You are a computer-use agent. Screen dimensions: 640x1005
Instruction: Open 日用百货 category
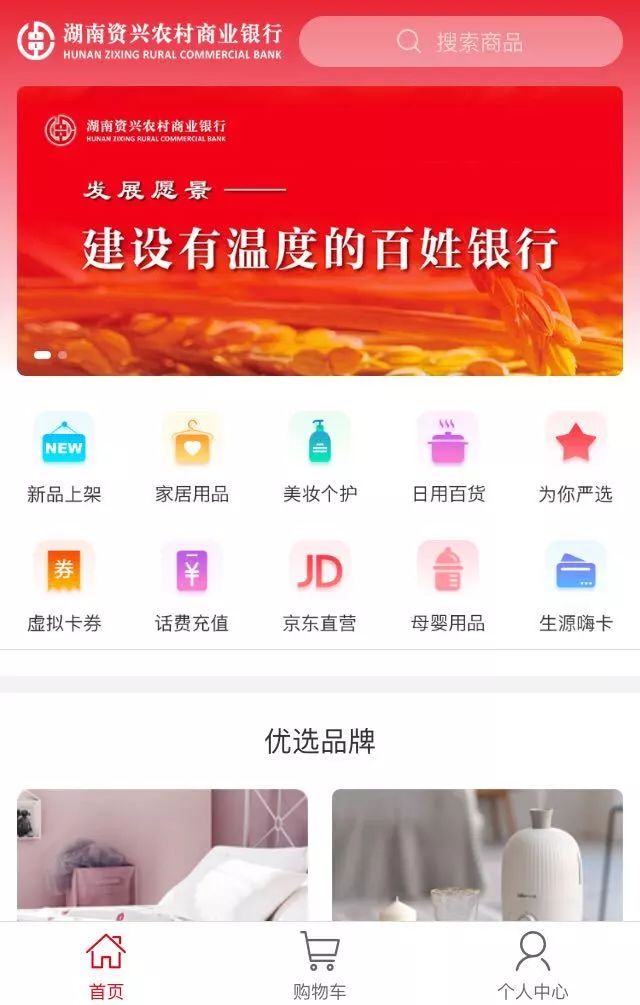point(448,456)
